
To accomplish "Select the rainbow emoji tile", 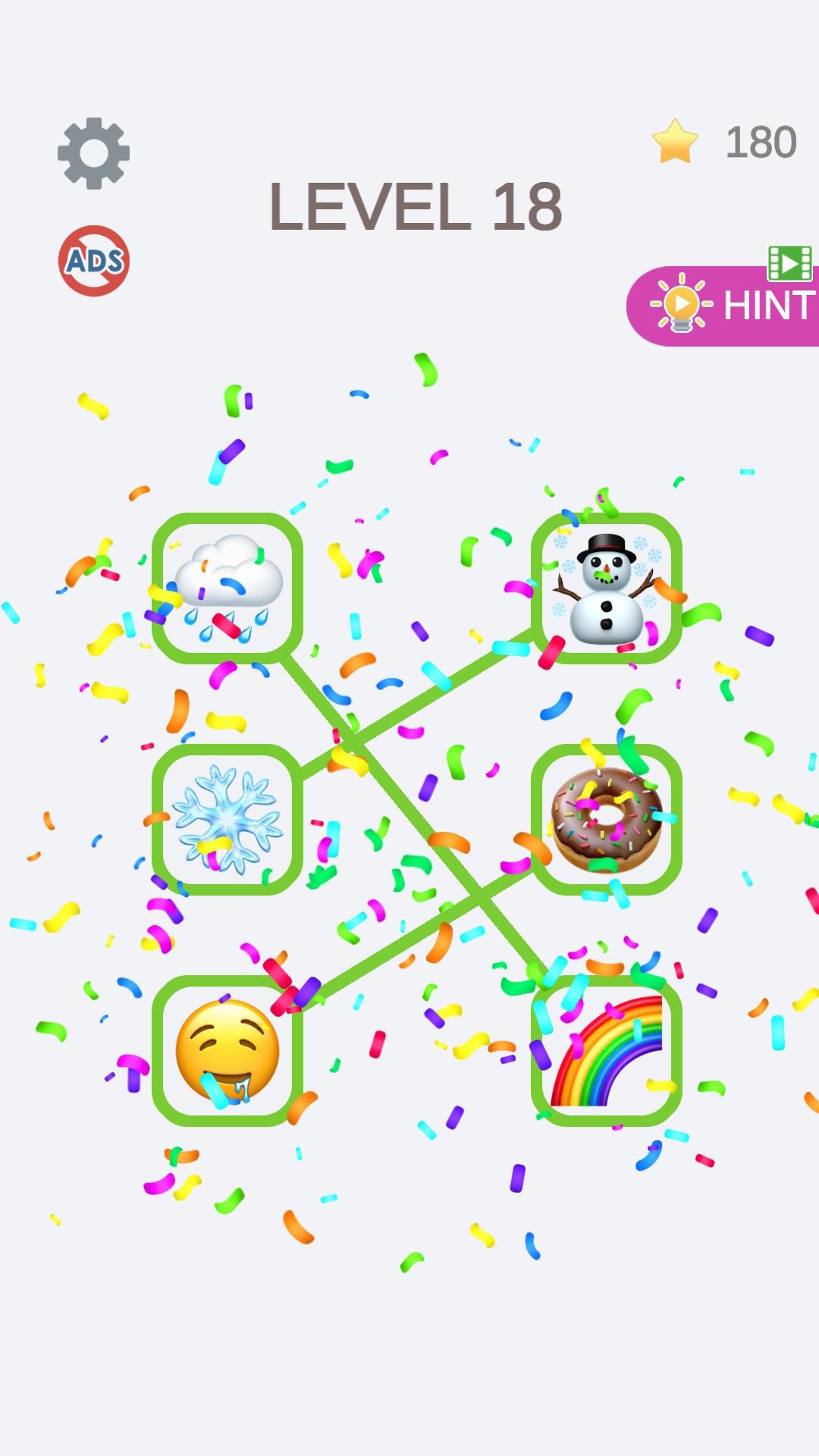I will pos(607,1051).
